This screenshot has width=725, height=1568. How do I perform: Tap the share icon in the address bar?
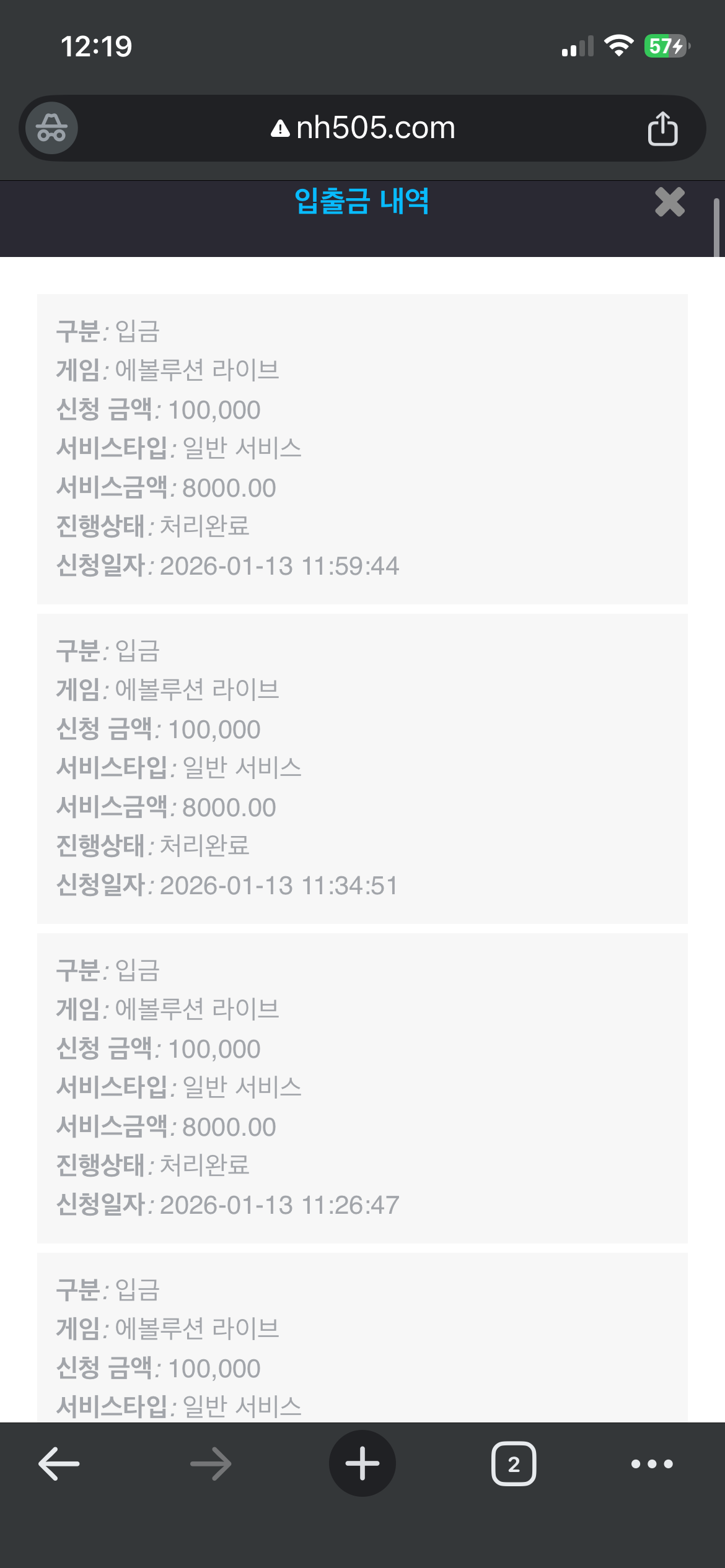[x=663, y=128]
